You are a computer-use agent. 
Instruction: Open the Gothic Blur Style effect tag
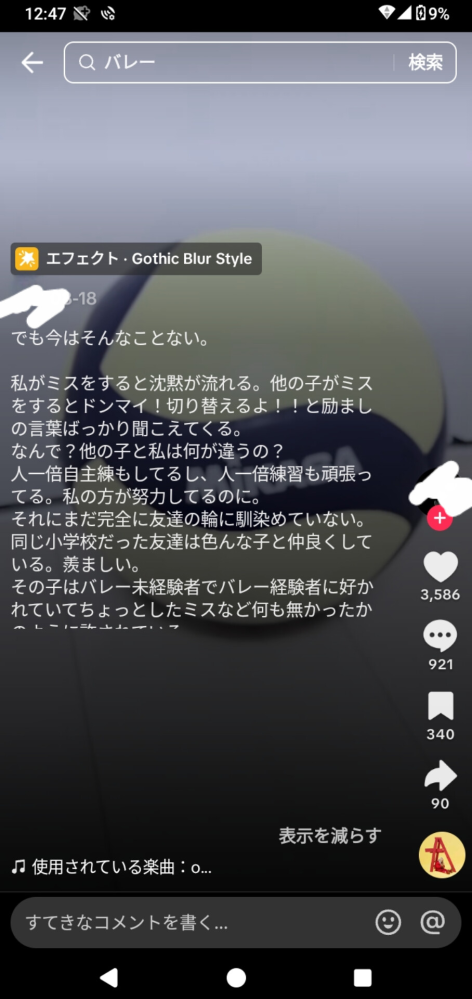136,259
